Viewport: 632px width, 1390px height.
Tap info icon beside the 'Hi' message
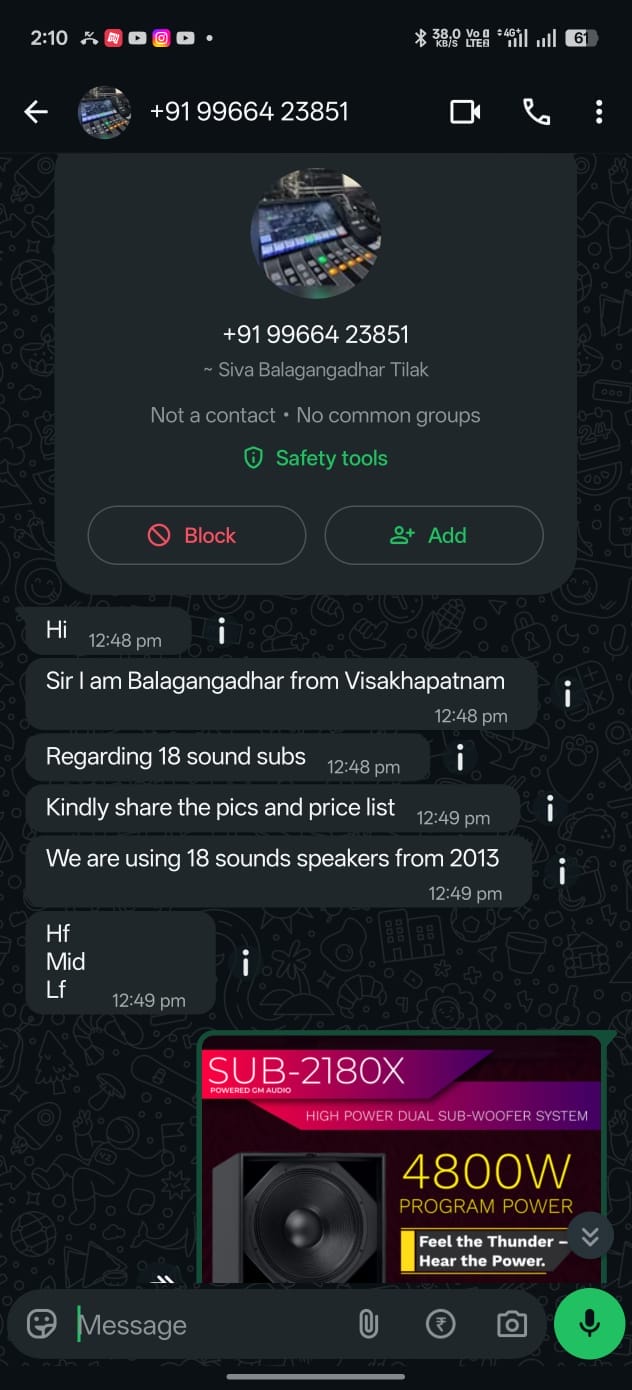click(x=222, y=630)
